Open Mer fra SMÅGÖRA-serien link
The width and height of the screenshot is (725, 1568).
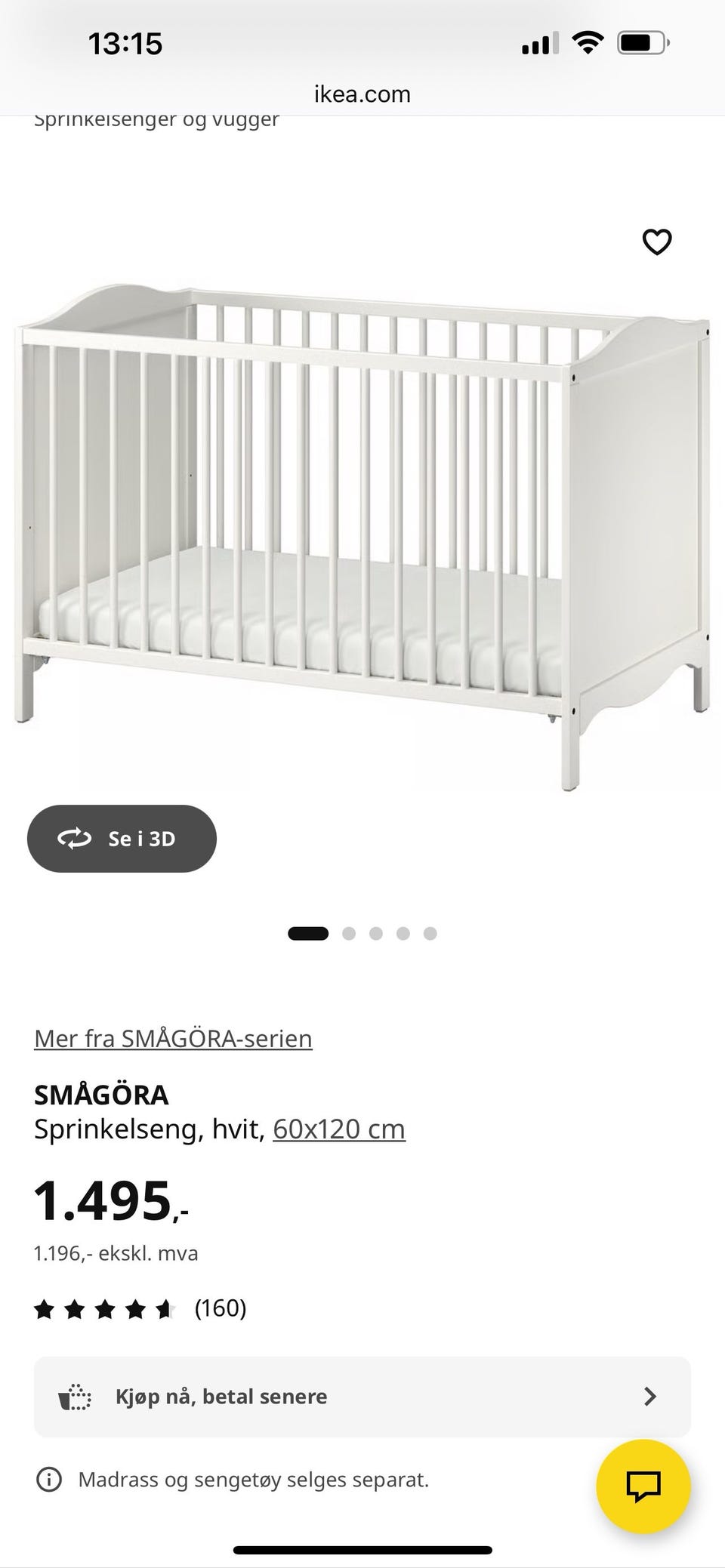point(173,1039)
